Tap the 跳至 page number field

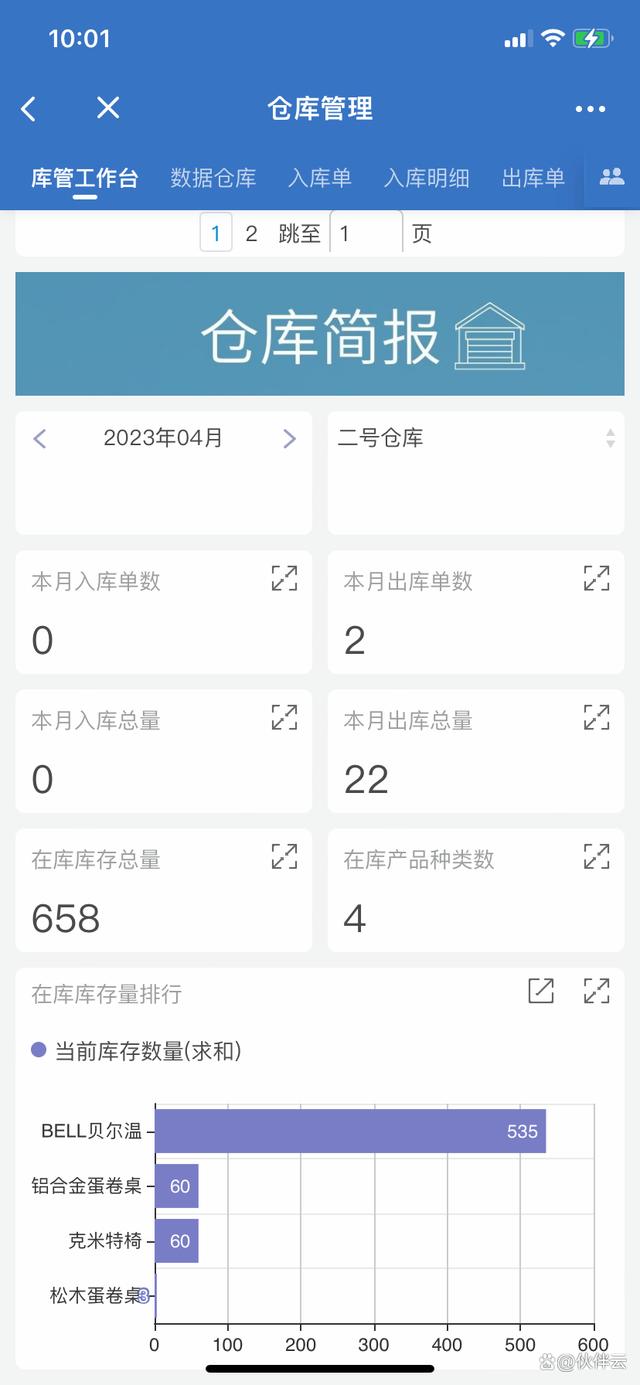[x=366, y=234]
